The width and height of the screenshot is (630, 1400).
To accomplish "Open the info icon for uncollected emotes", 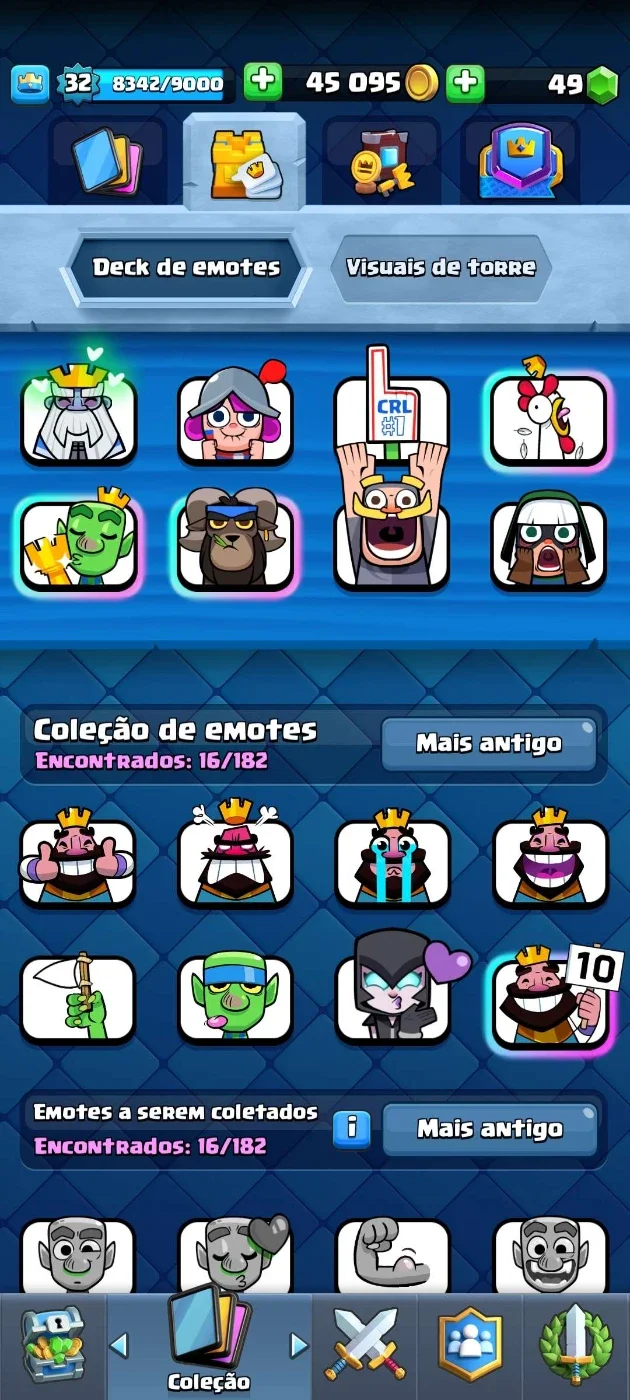I will [351, 1129].
